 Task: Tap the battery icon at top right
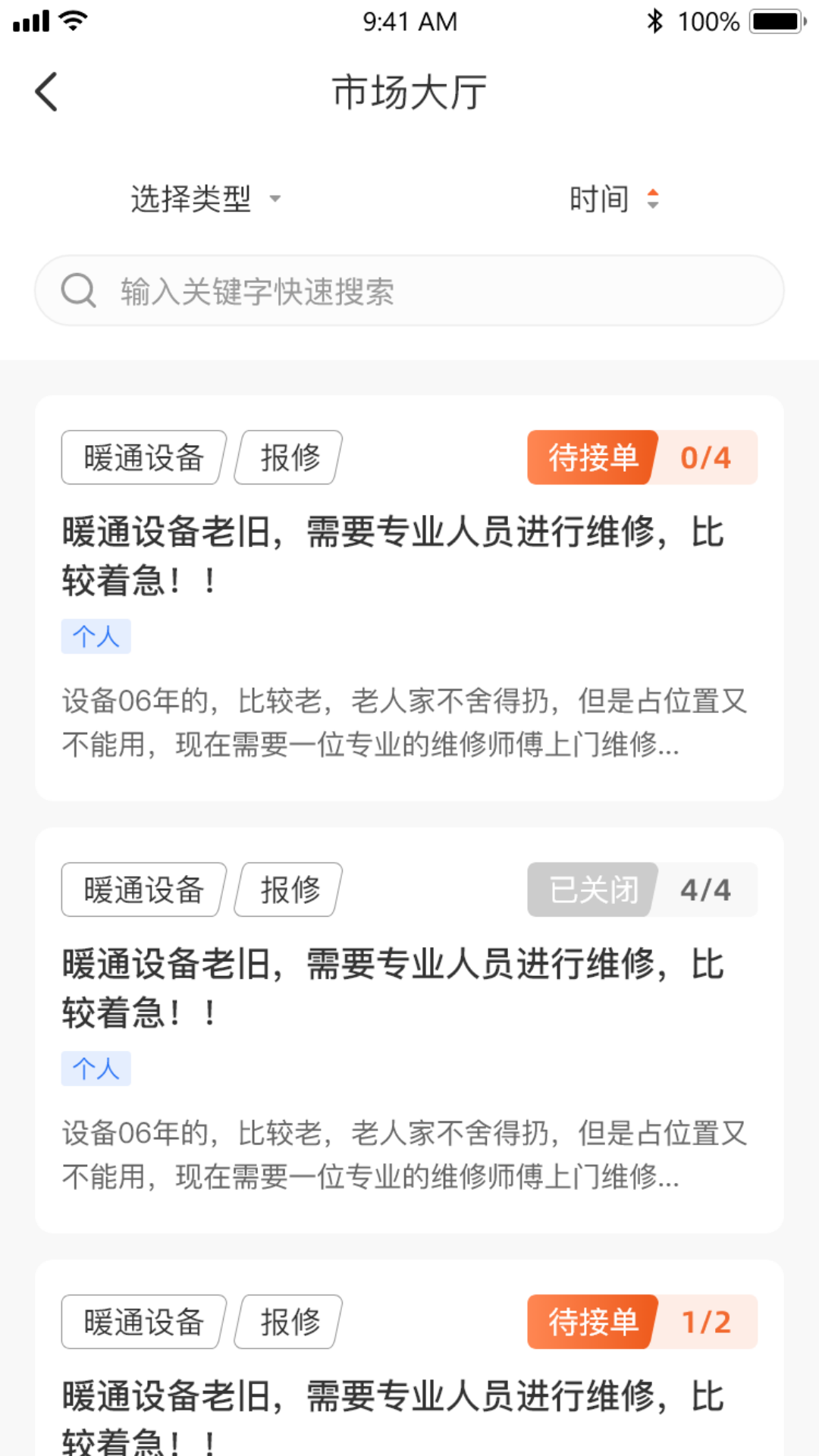(775, 20)
